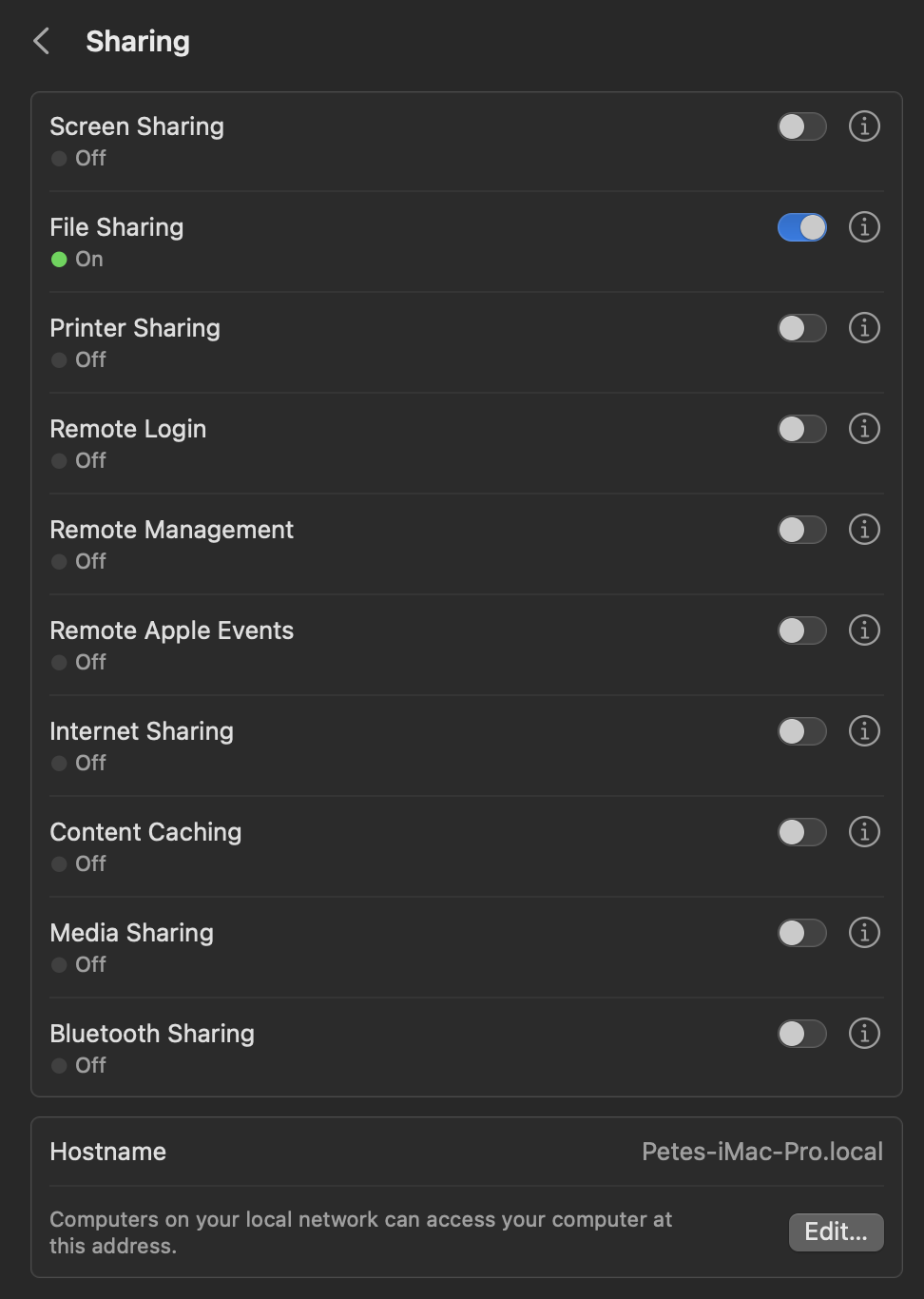Enable Content Caching

click(801, 832)
